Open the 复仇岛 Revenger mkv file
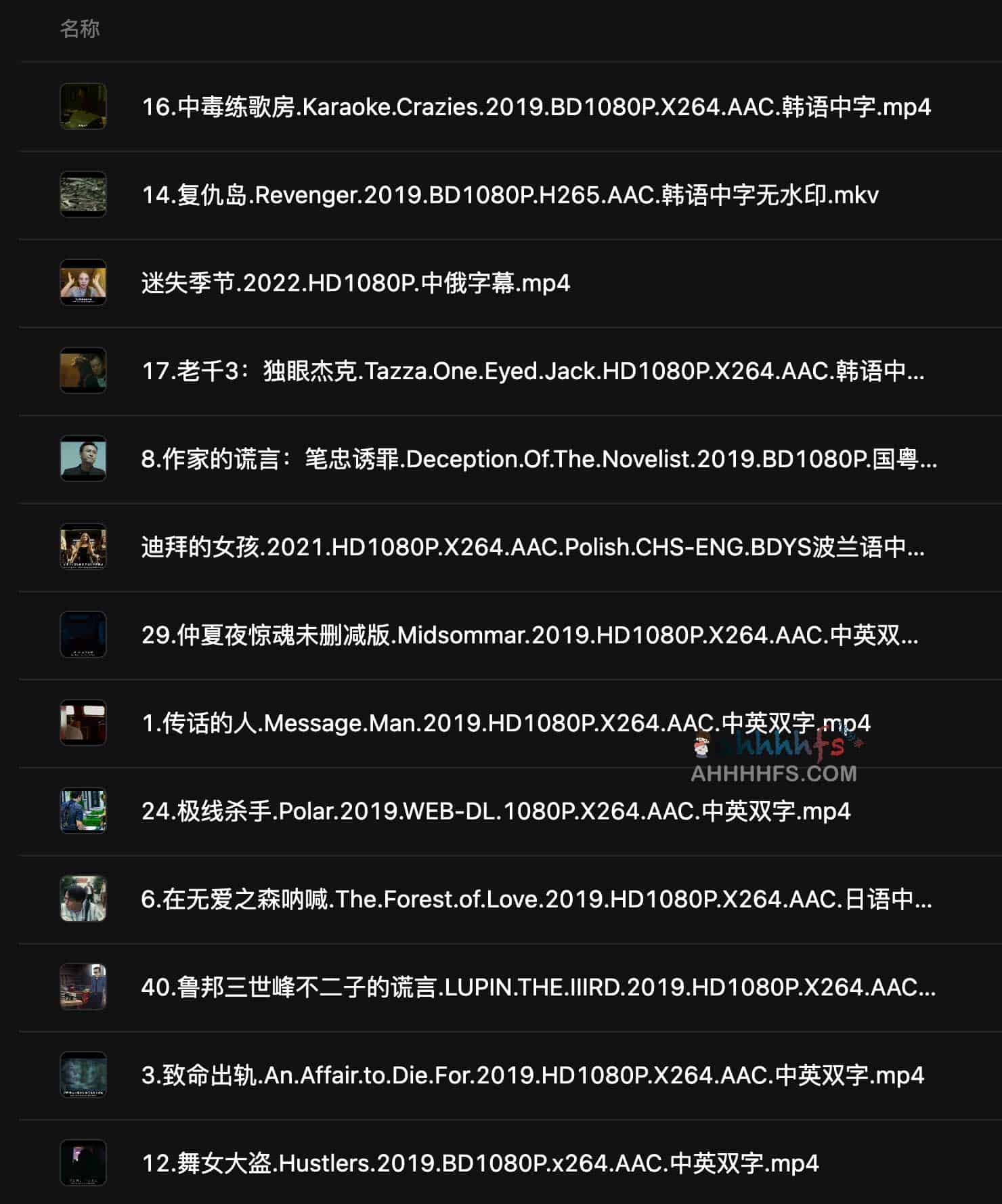 [x=509, y=195]
